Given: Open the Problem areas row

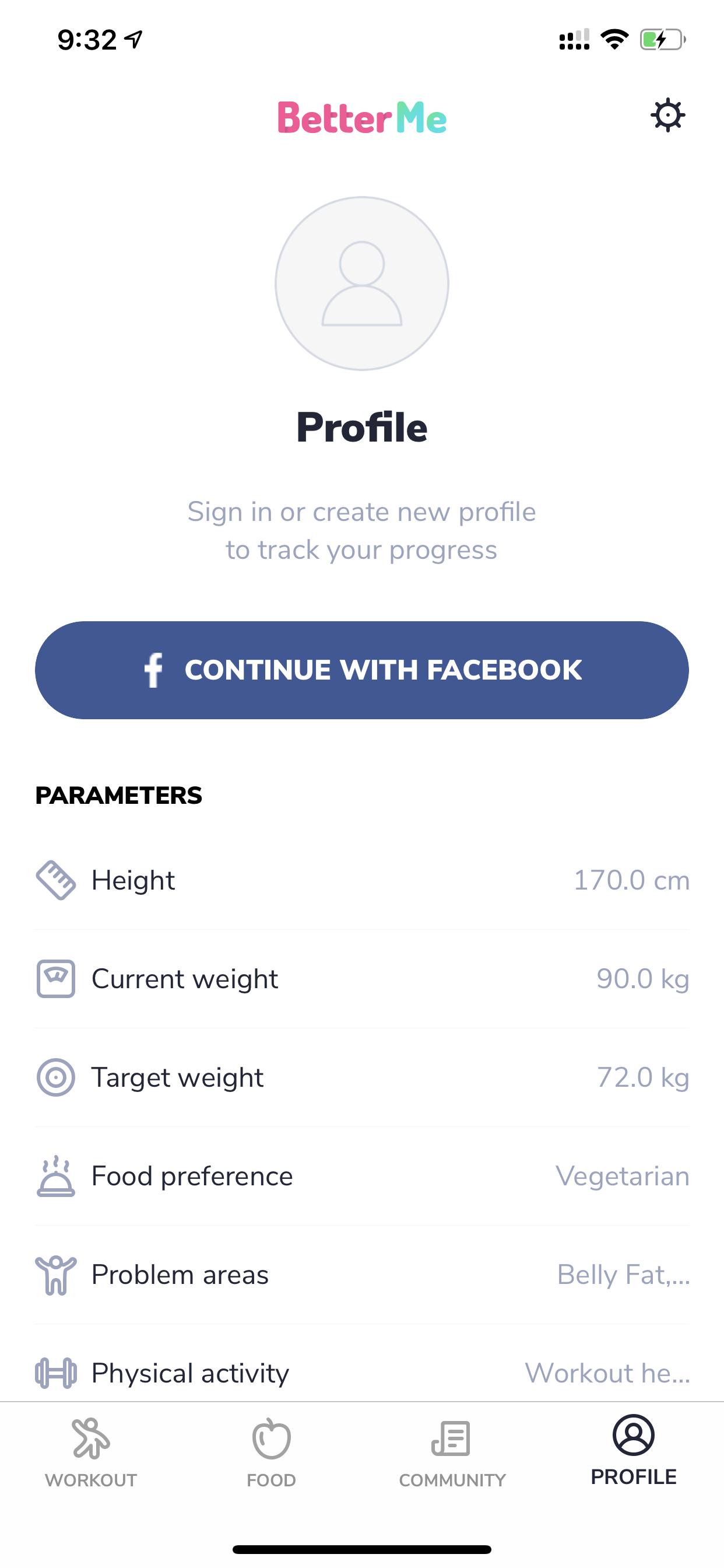Looking at the screenshot, I should (362, 1275).
